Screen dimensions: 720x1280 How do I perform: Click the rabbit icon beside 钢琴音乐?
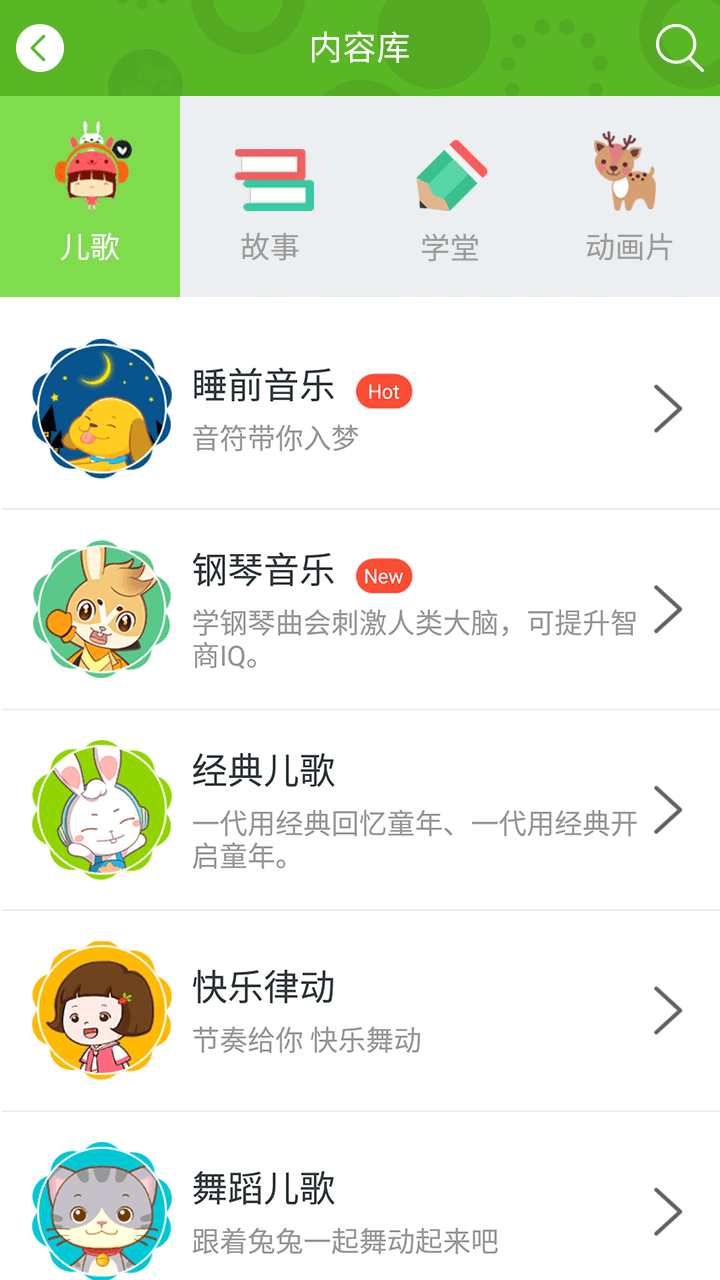(101, 607)
